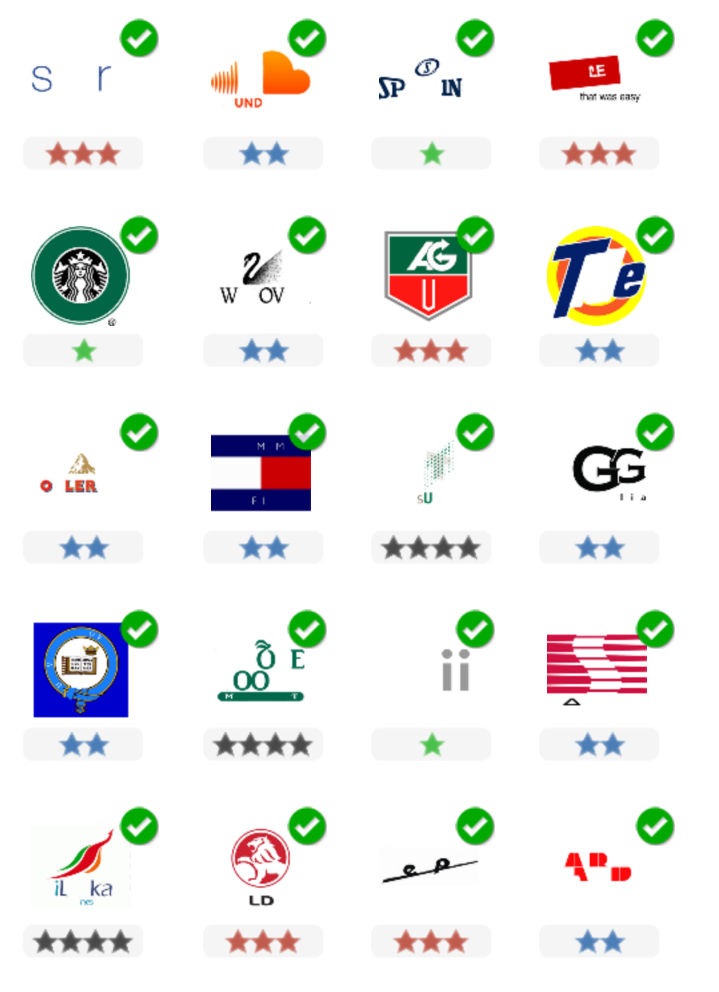Open the colorful bird "iL ka" logo
Screen dimensions: 719x992
coord(80,866)
